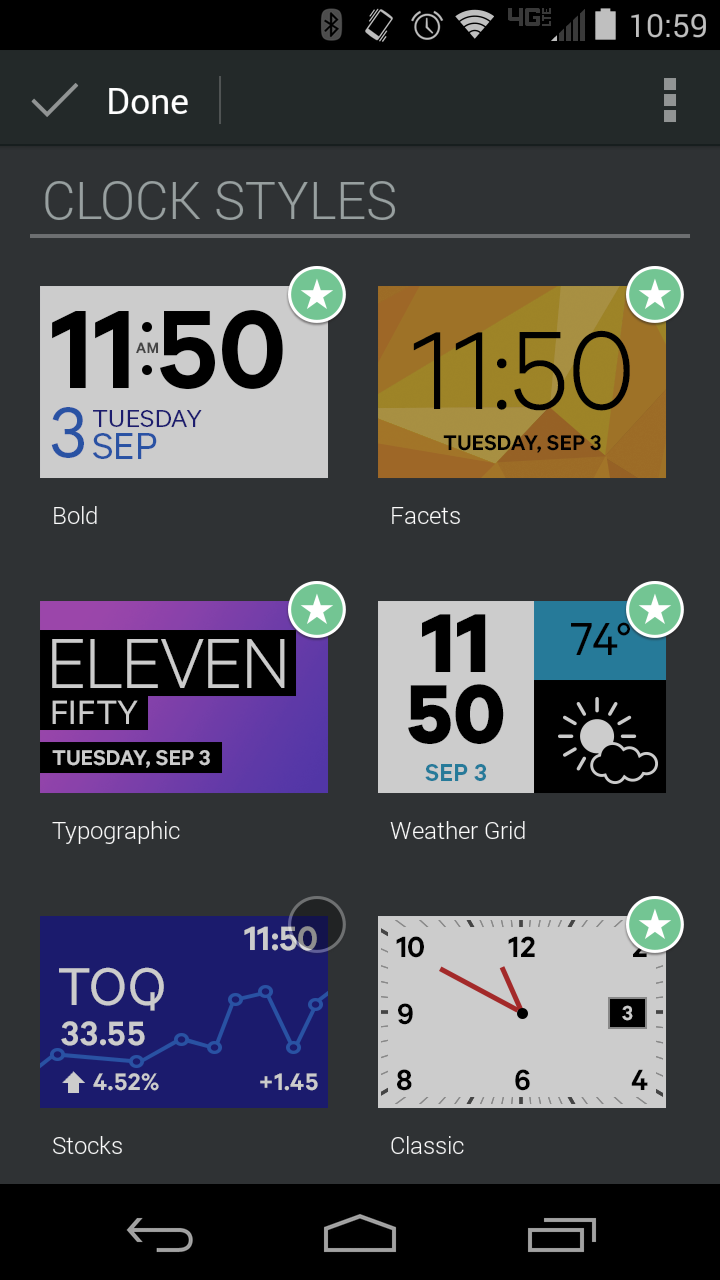Unstar the Typographic clock style
Image resolution: width=720 pixels, height=1280 pixels.
click(x=317, y=610)
